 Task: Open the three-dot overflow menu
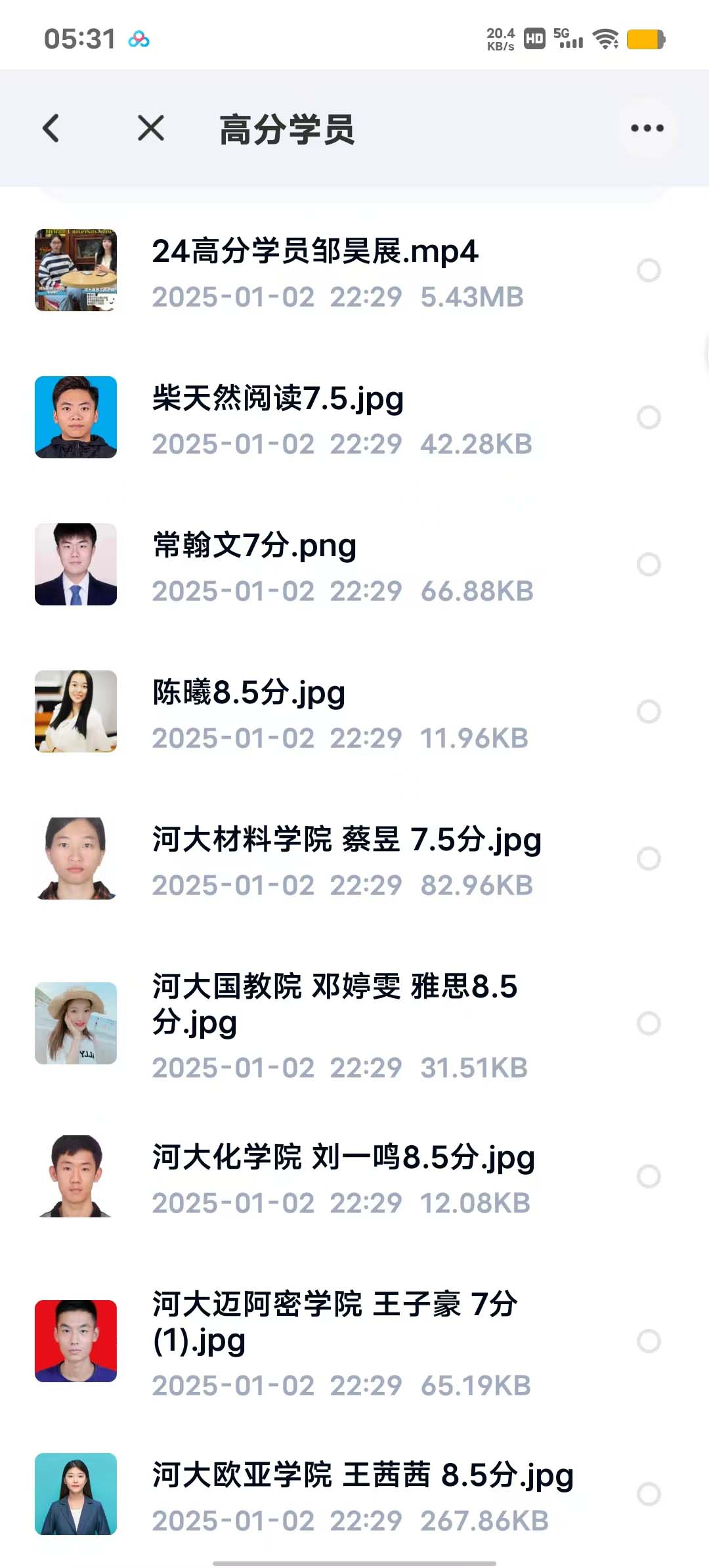tap(647, 128)
